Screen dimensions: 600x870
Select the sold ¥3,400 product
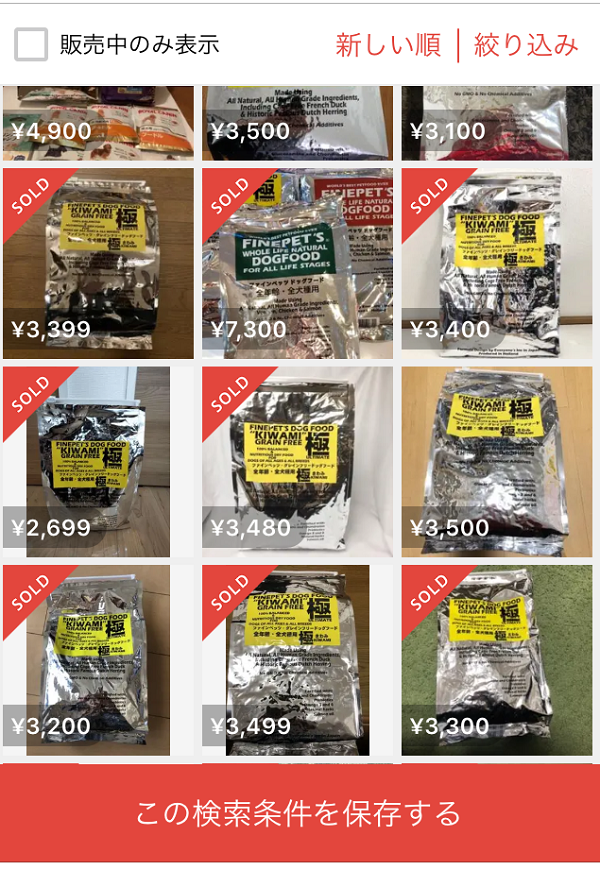click(x=496, y=263)
